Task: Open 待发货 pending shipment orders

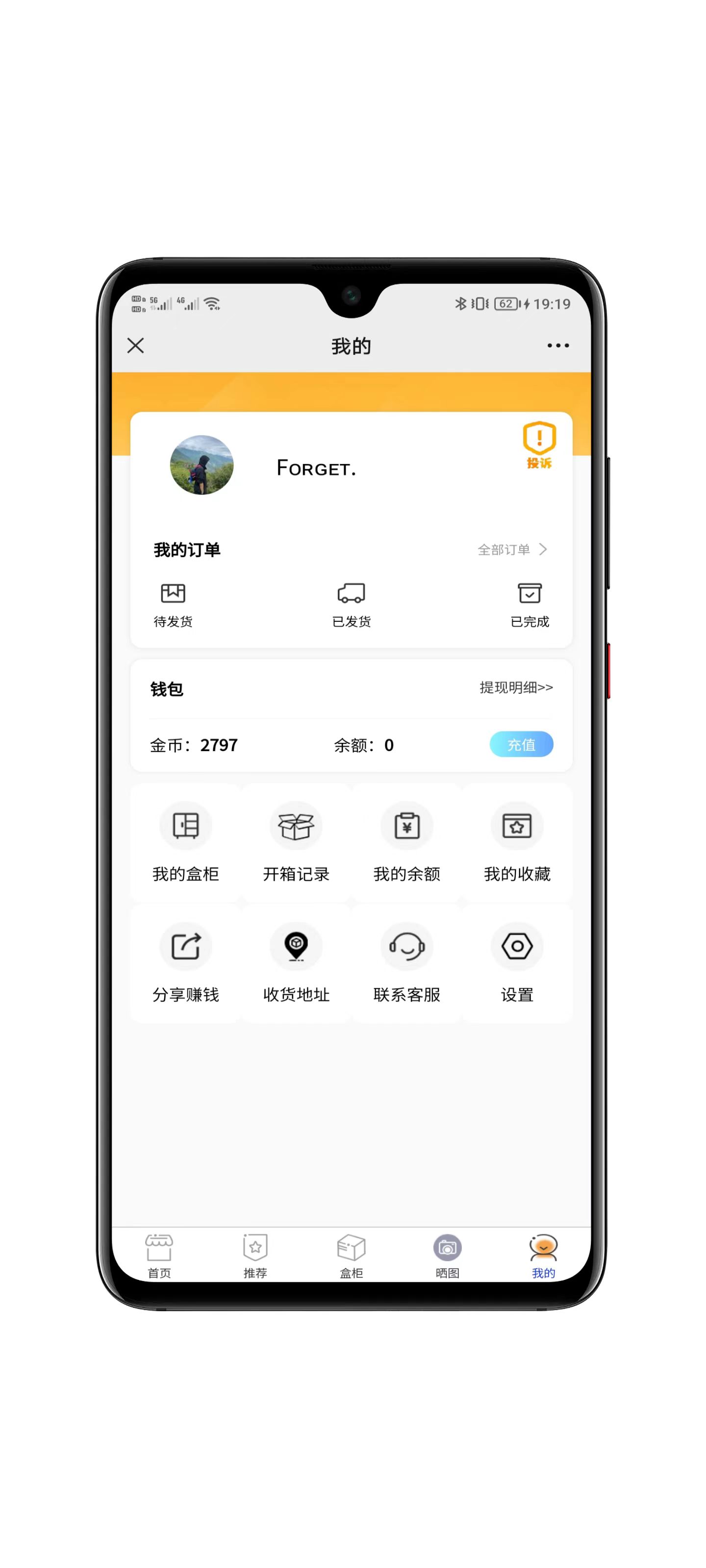Action: 173,604
